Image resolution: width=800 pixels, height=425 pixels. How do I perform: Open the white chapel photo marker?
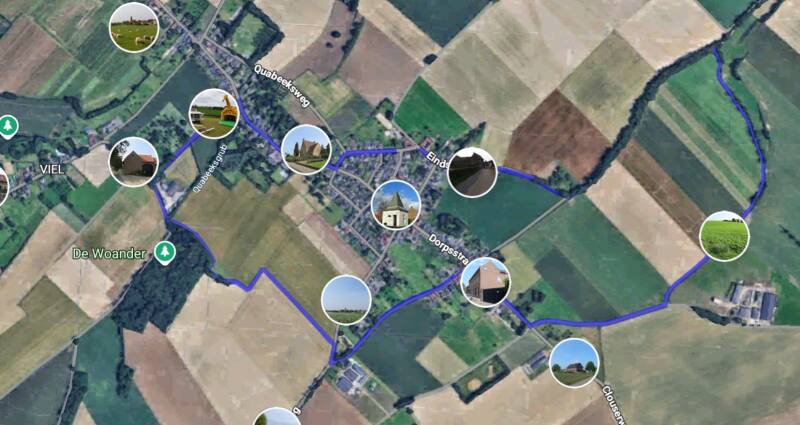click(396, 205)
